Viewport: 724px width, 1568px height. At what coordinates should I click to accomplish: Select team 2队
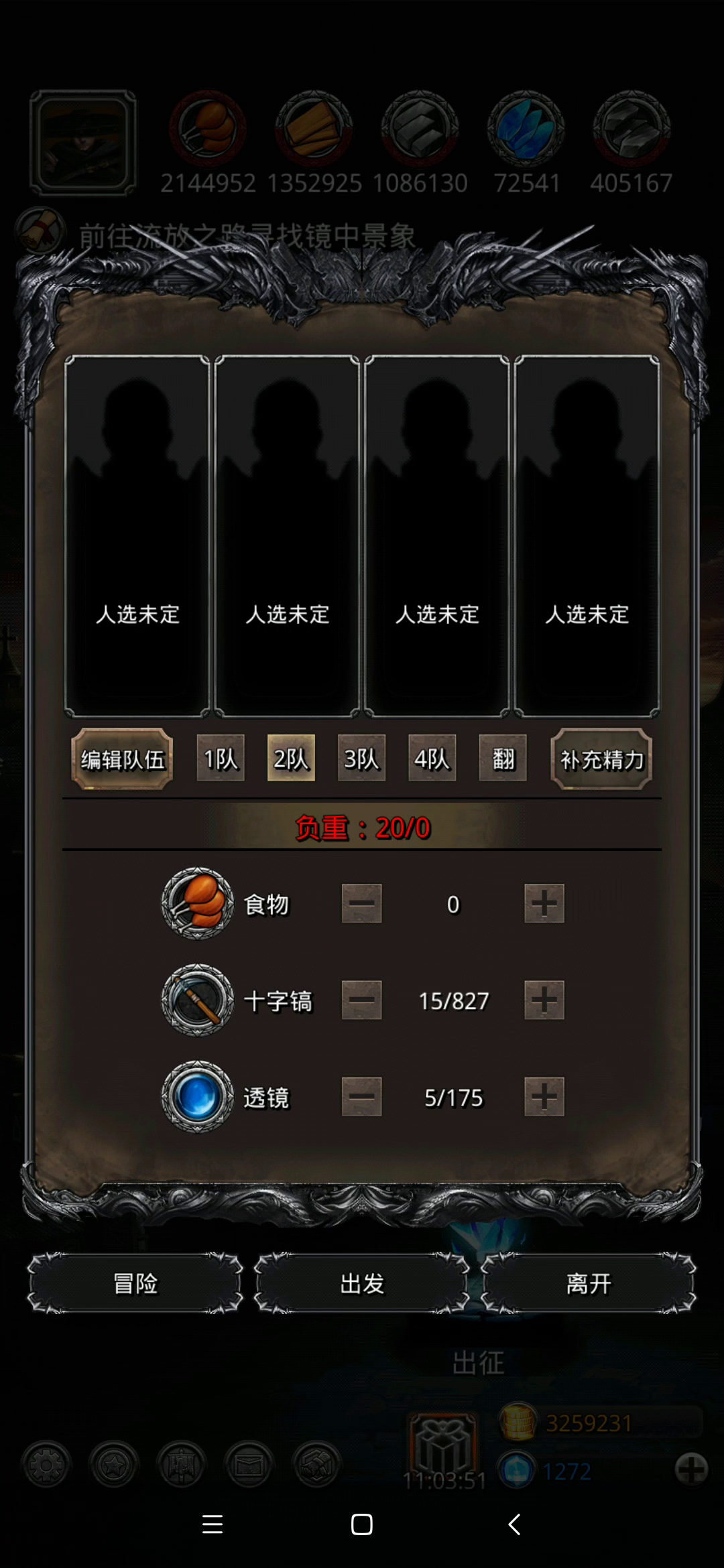coord(291,759)
